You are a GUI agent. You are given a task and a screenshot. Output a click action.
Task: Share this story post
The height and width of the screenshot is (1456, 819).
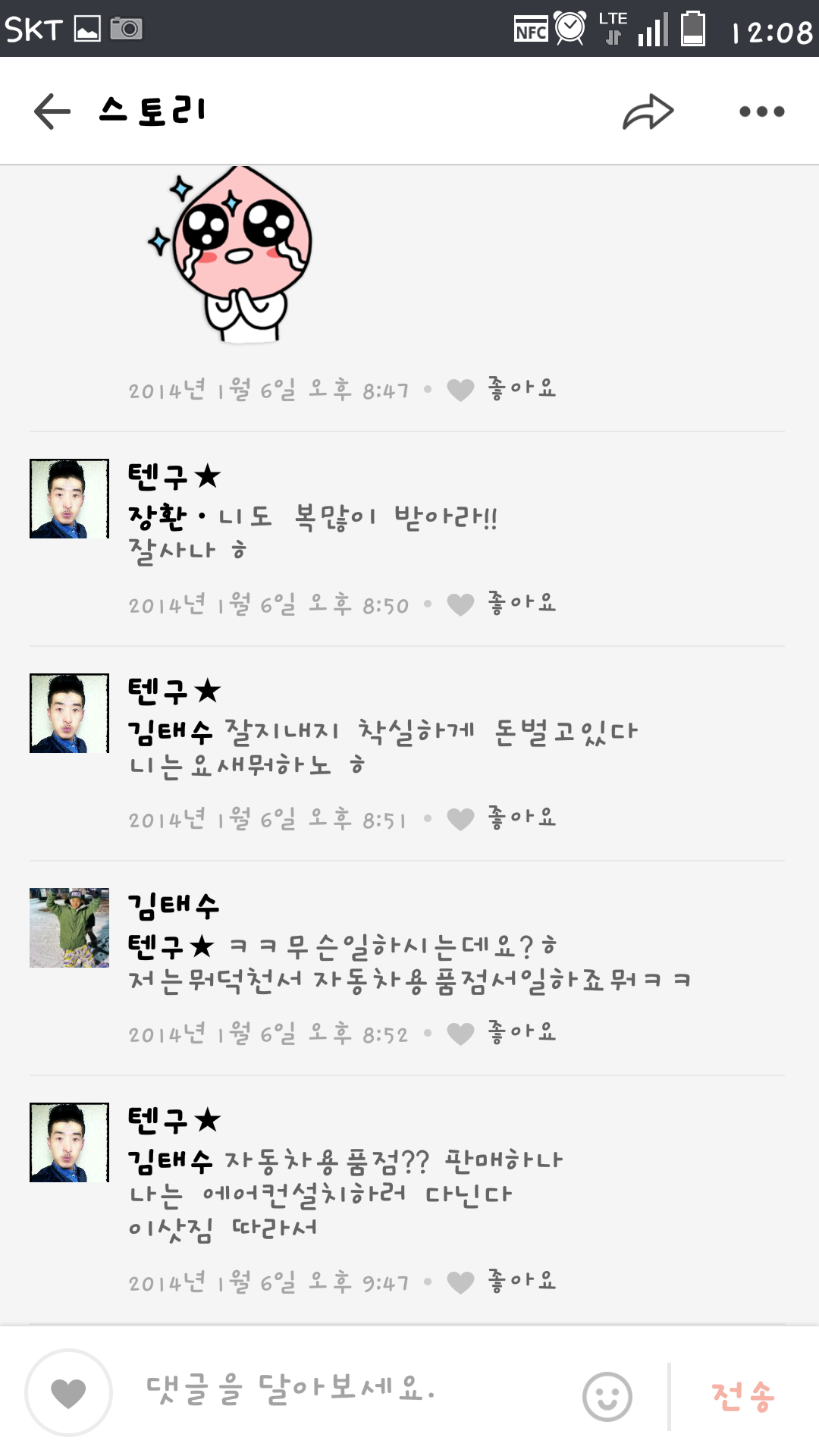[648, 112]
